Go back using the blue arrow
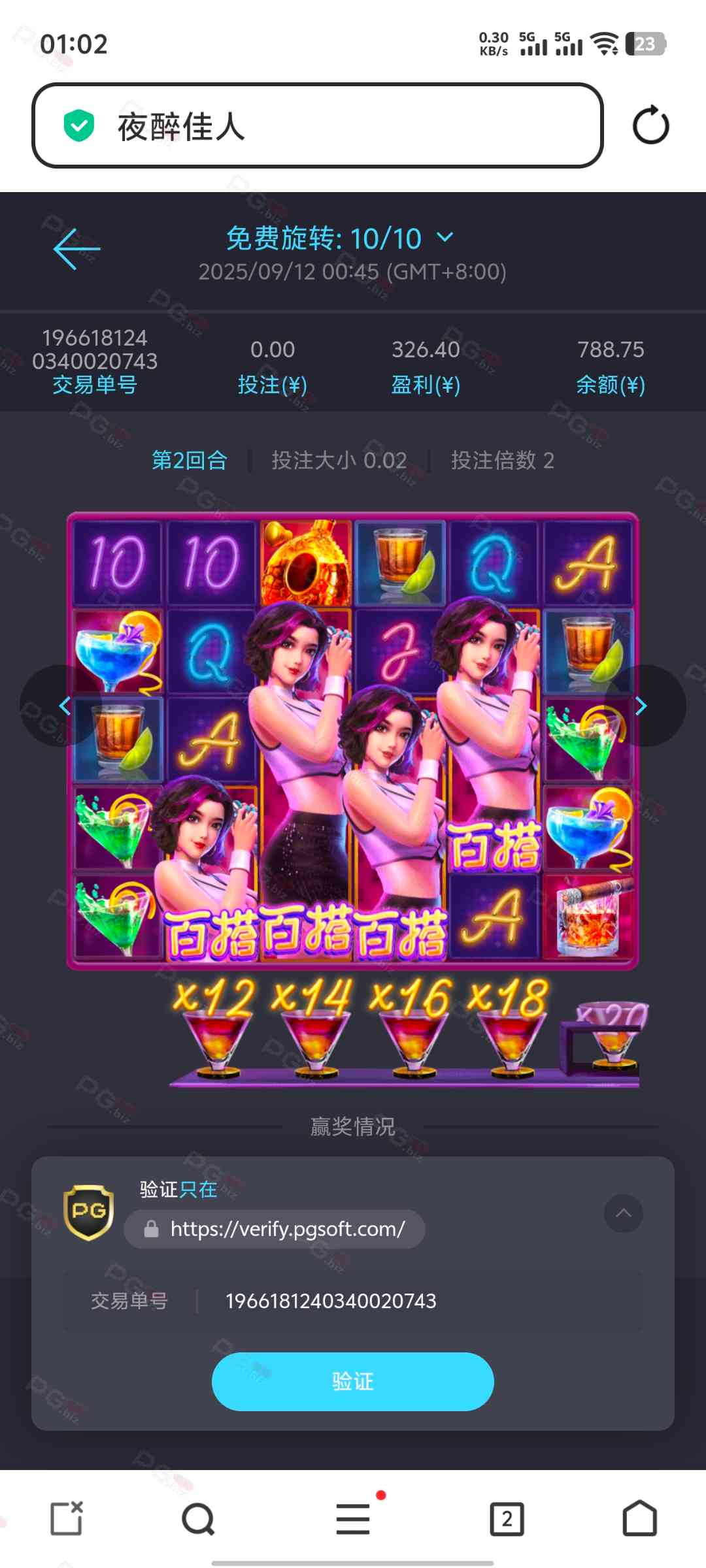Screen dimensions: 706x1568 (76, 249)
